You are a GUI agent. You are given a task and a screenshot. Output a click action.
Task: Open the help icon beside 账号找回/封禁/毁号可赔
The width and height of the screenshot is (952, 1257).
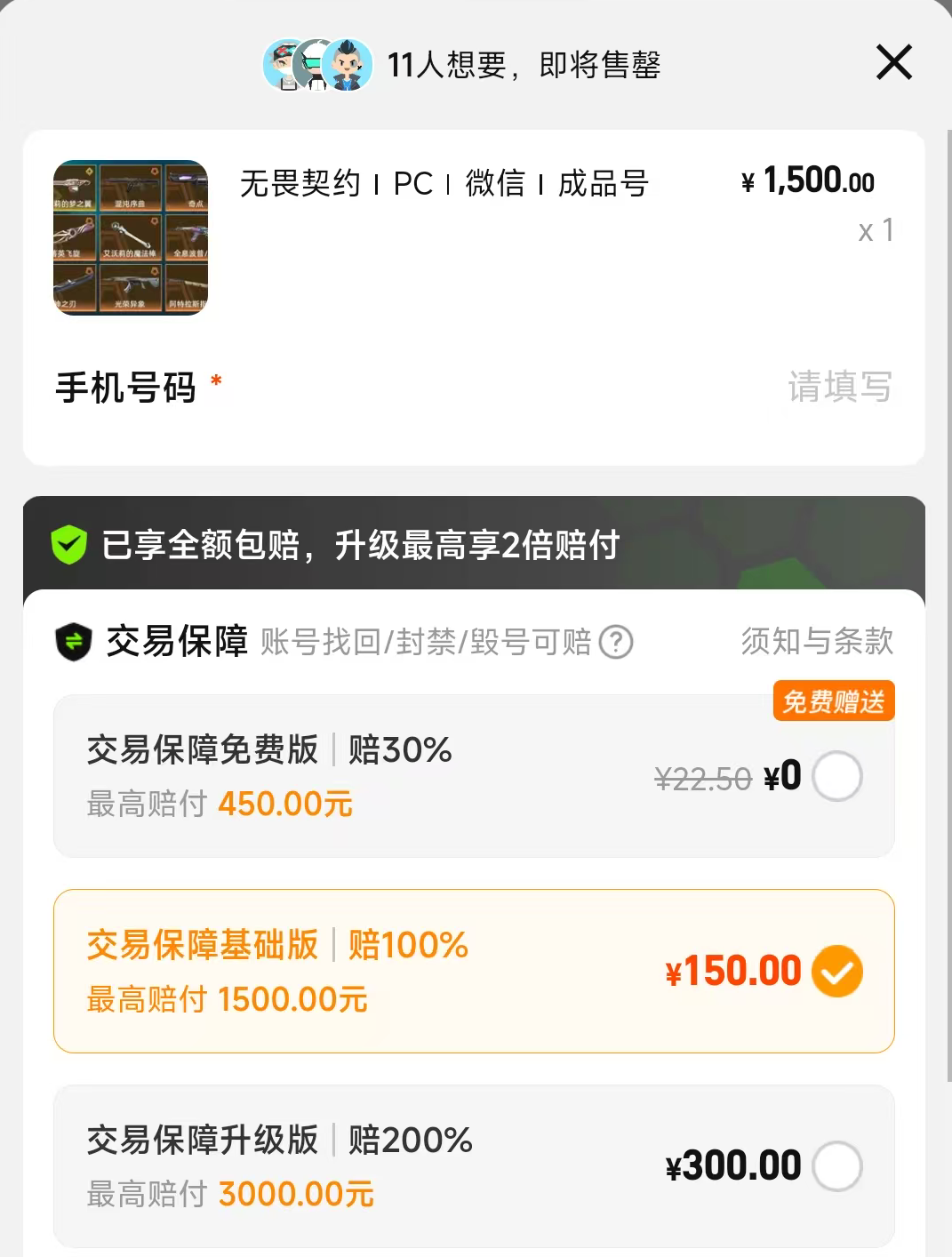[616, 642]
